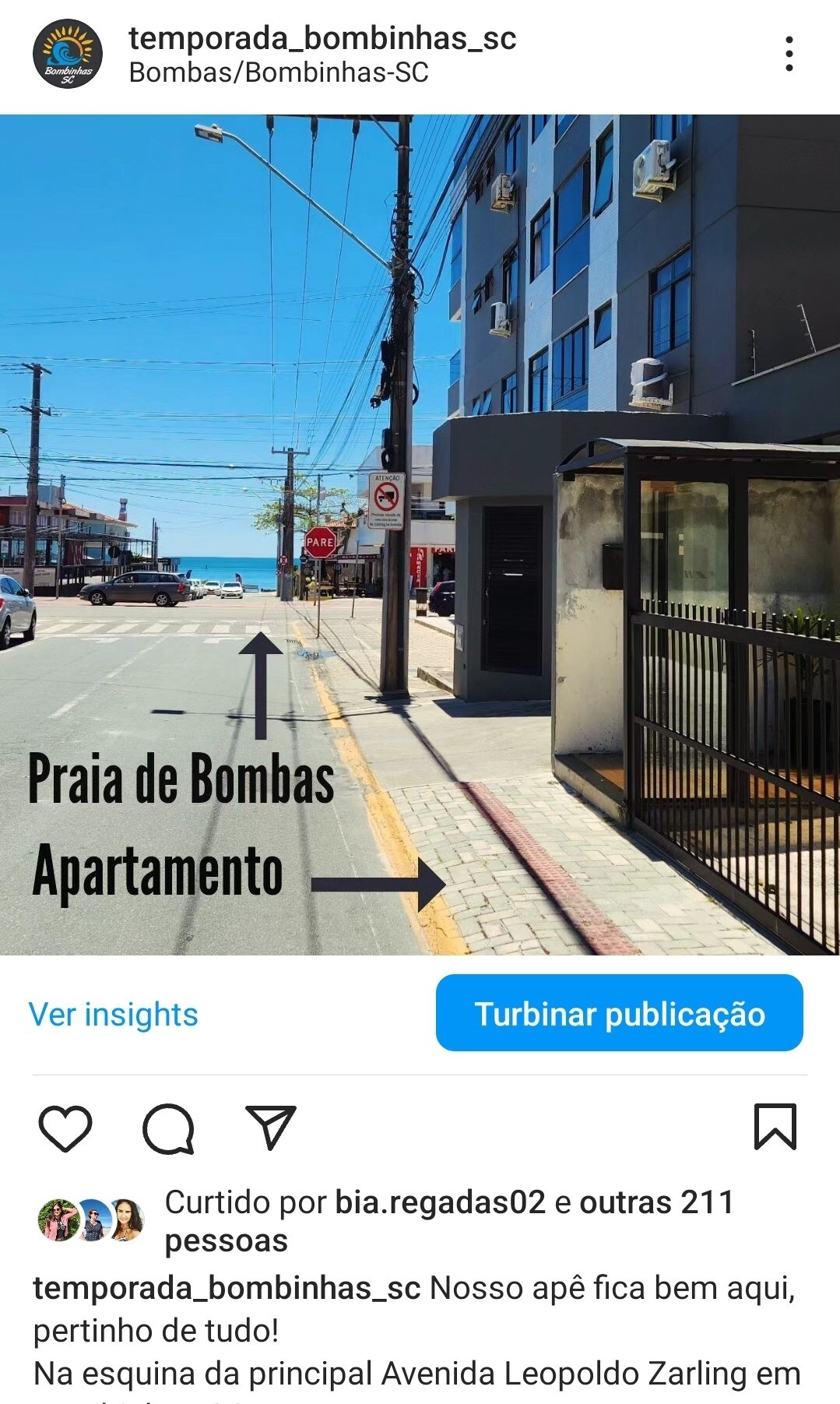The height and width of the screenshot is (1404, 840).
Task: Share the post via paper plane icon
Action: 271,1127
